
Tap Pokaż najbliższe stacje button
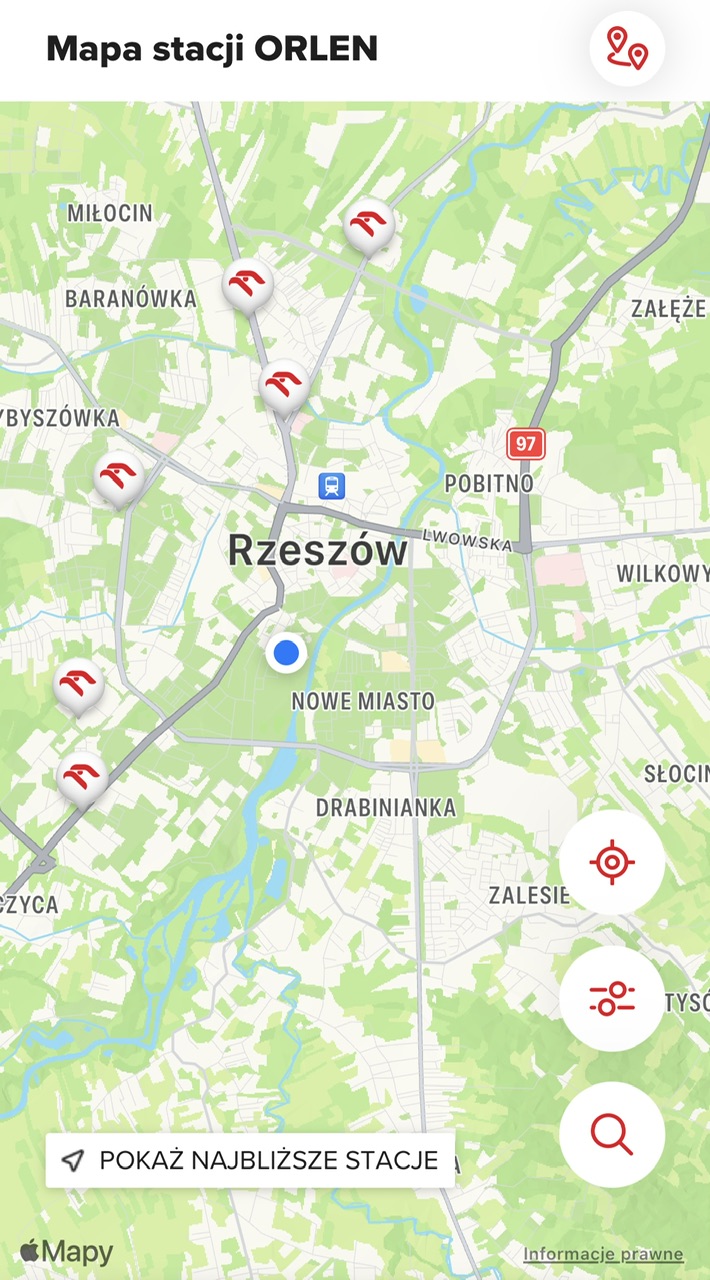pyautogui.click(x=250, y=1160)
